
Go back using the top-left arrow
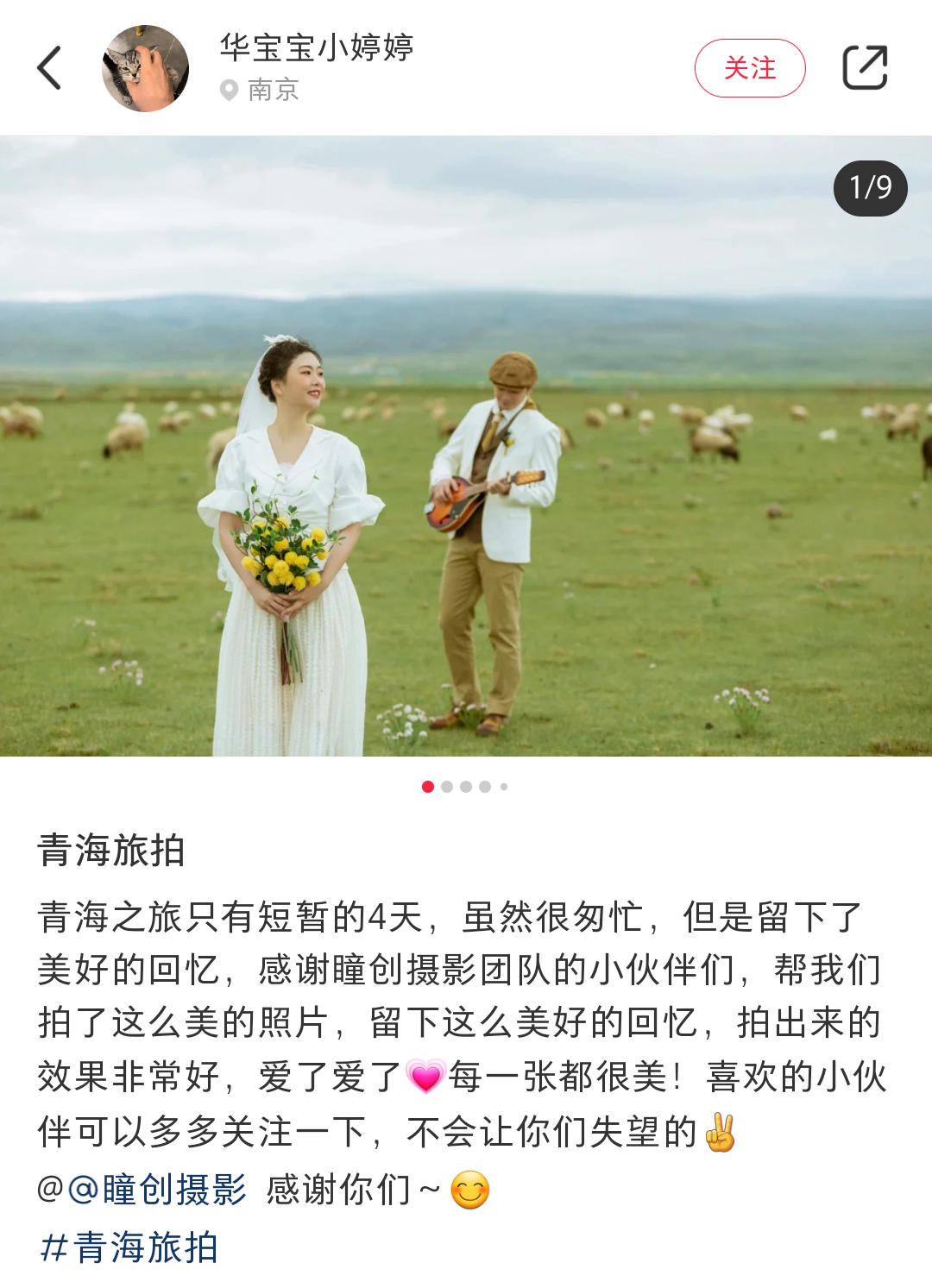50,68
